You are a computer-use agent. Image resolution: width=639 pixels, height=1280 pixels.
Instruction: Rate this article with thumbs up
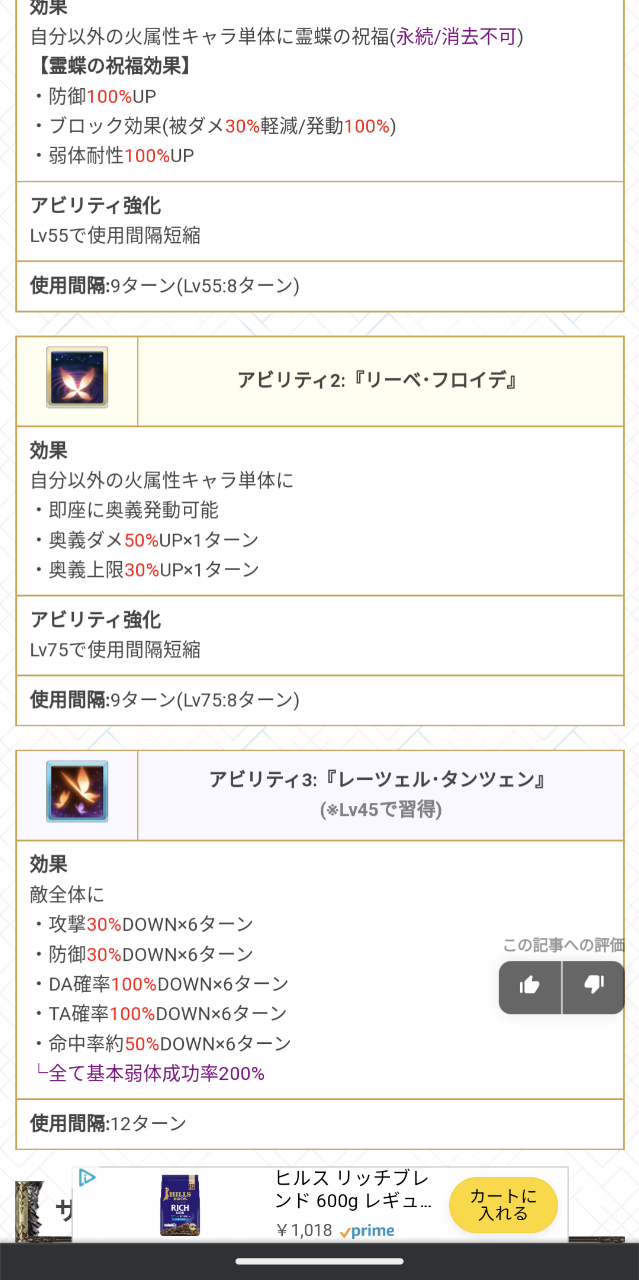(530, 986)
